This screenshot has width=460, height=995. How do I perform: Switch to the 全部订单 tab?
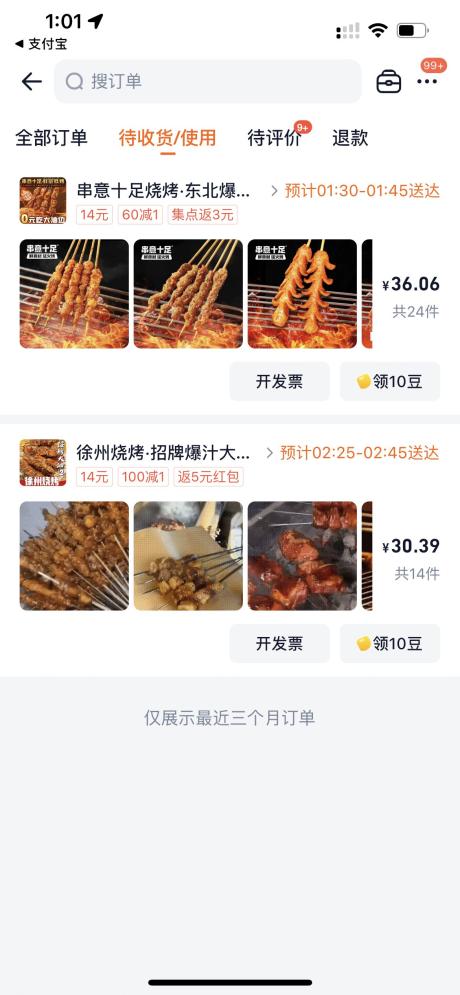tap(51, 138)
